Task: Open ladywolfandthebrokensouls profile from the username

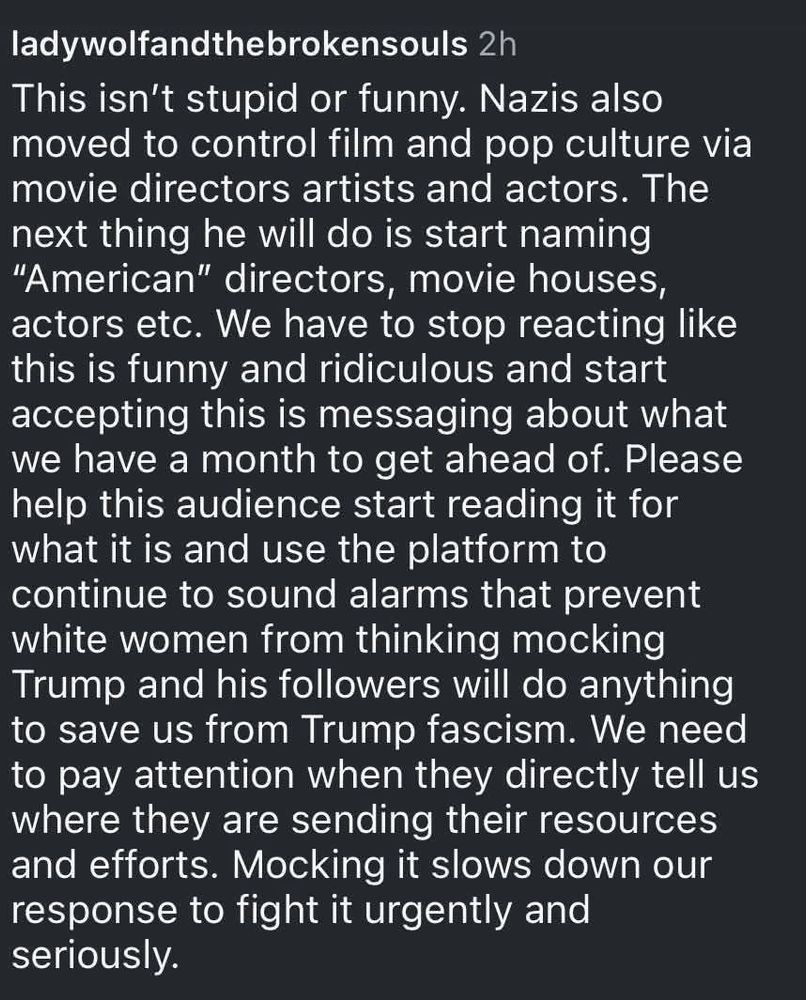Action: click(238, 45)
